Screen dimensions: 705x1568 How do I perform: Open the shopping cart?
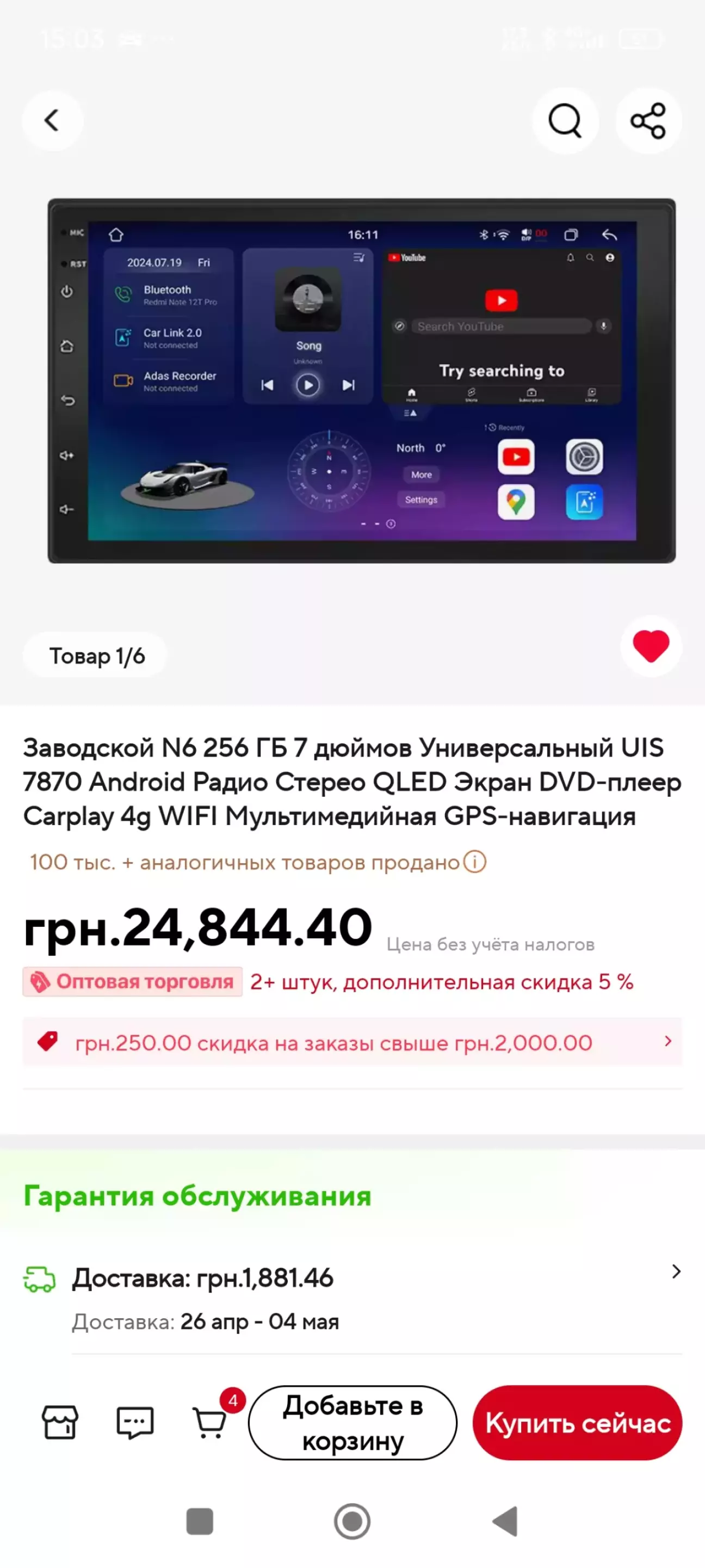click(210, 1422)
